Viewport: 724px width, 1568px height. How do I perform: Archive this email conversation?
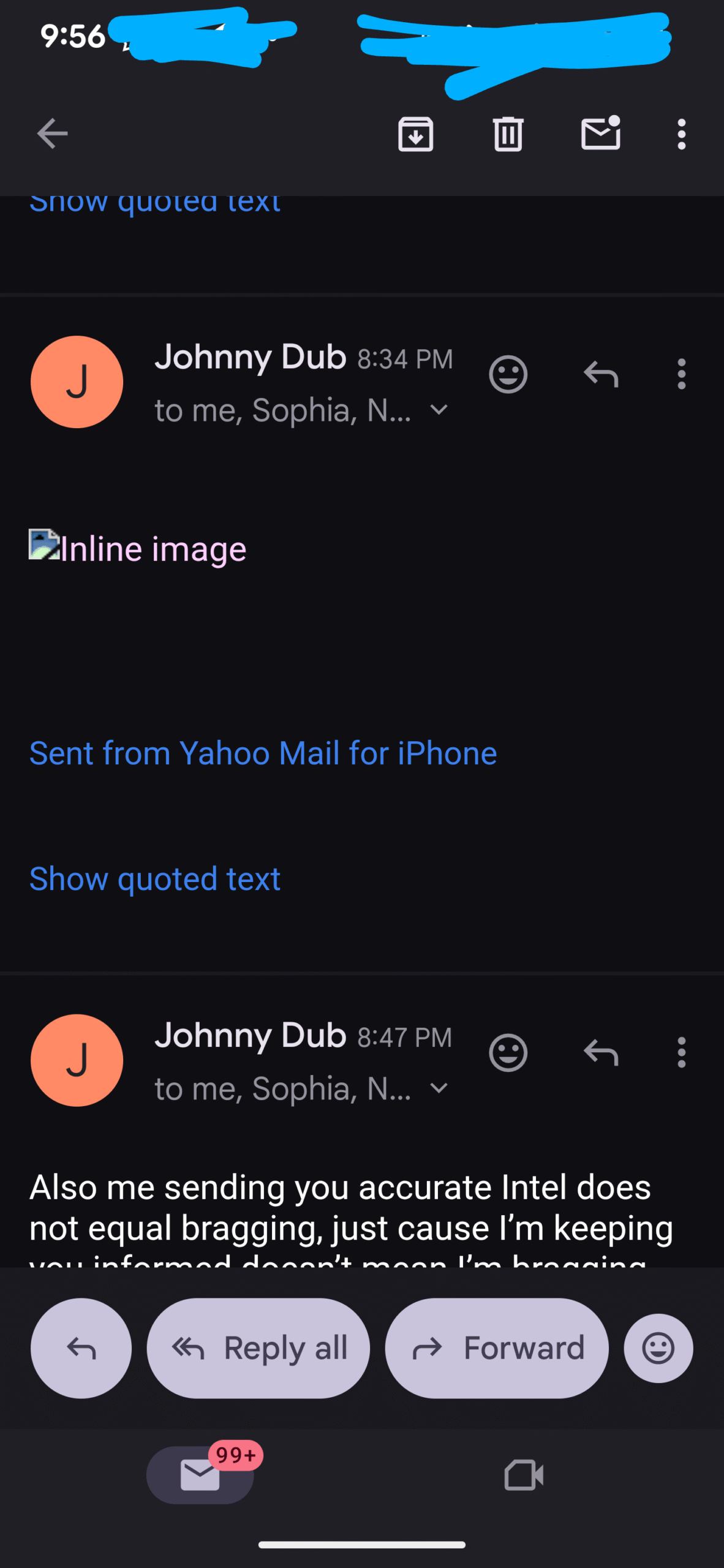(416, 134)
